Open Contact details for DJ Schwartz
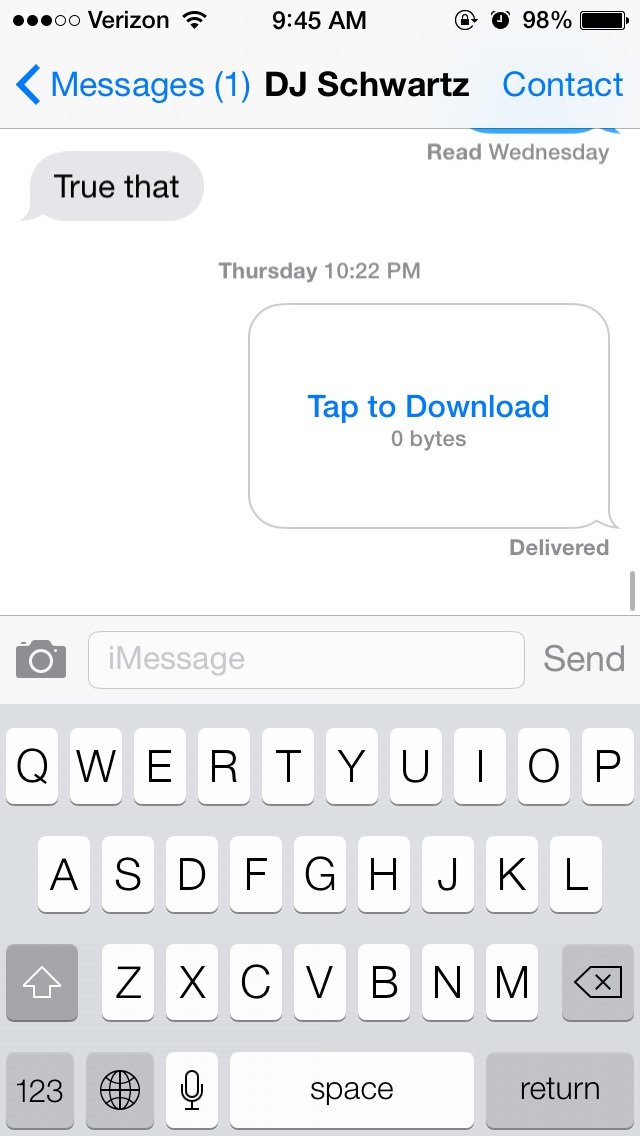Viewport: 640px width, 1136px height. coord(562,85)
